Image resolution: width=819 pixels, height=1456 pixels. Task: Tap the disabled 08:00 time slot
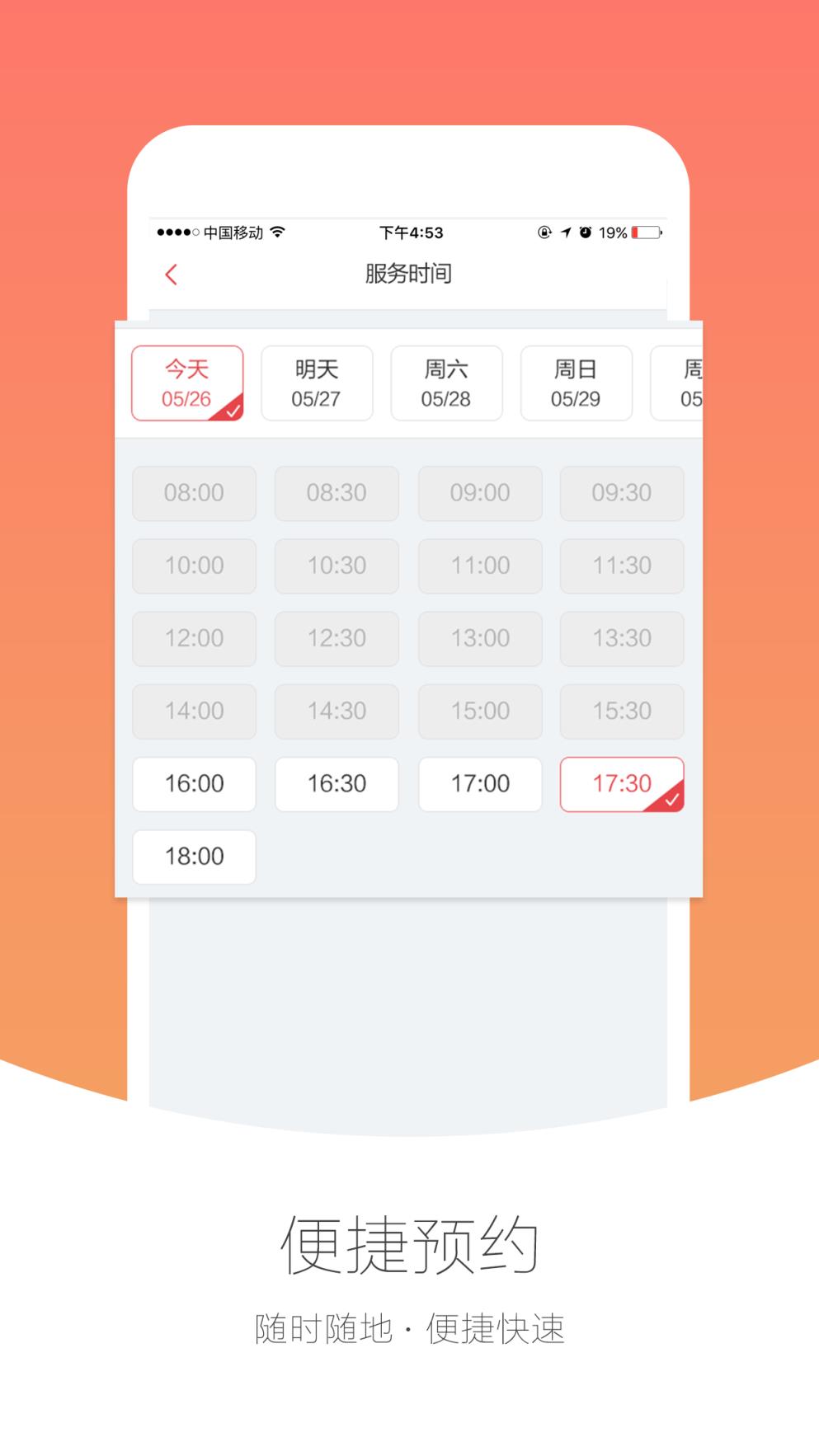point(194,493)
